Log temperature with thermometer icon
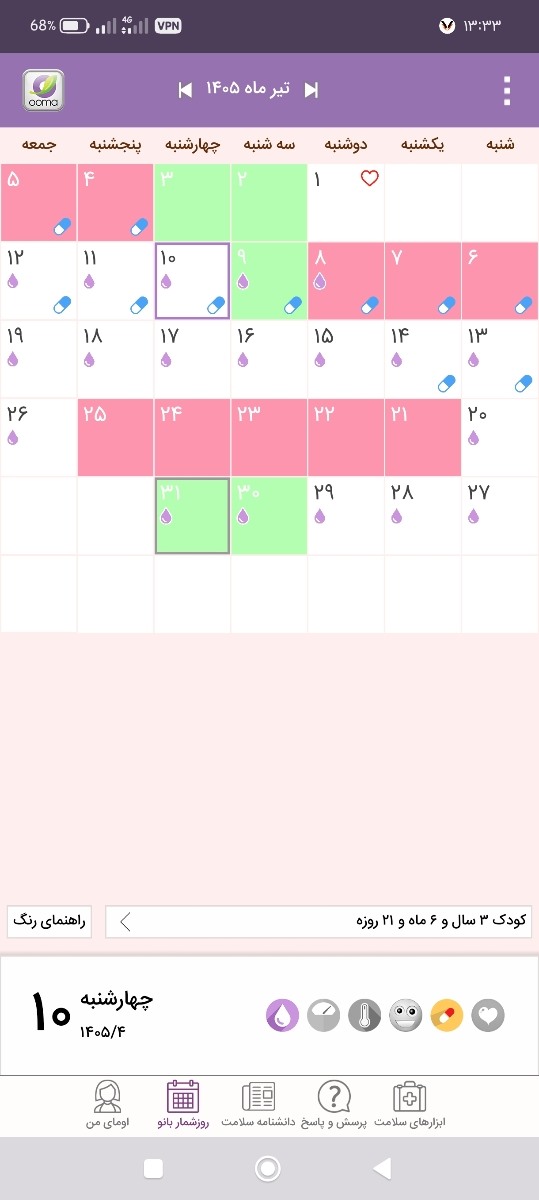539x1200 pixels. (x=364, y=1016)
